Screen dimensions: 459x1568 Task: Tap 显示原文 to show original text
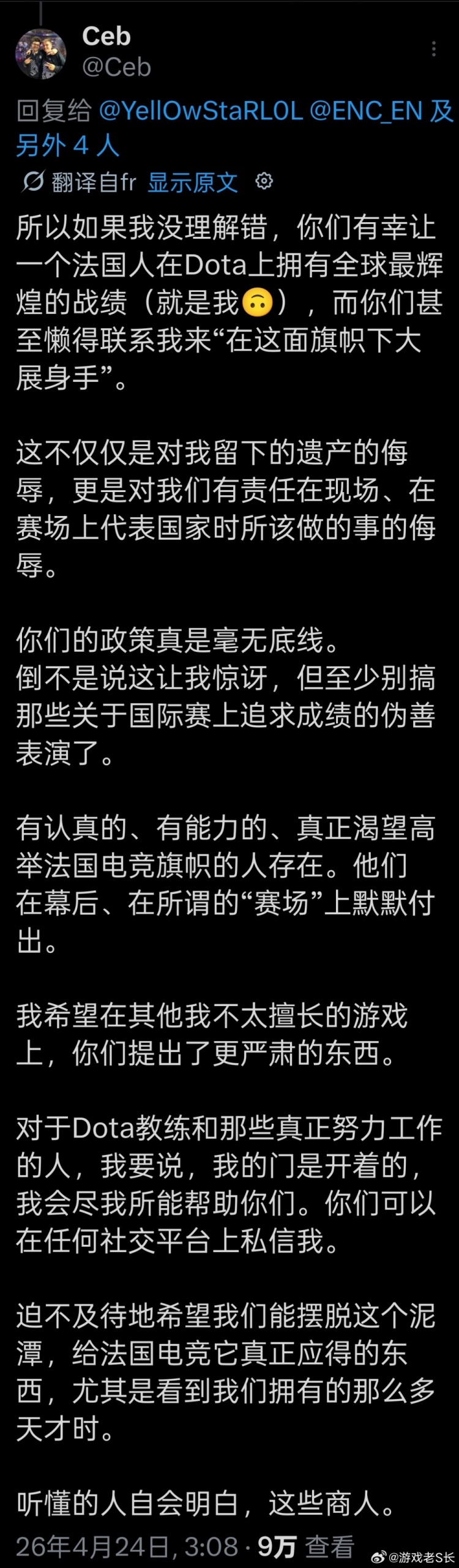192,182
